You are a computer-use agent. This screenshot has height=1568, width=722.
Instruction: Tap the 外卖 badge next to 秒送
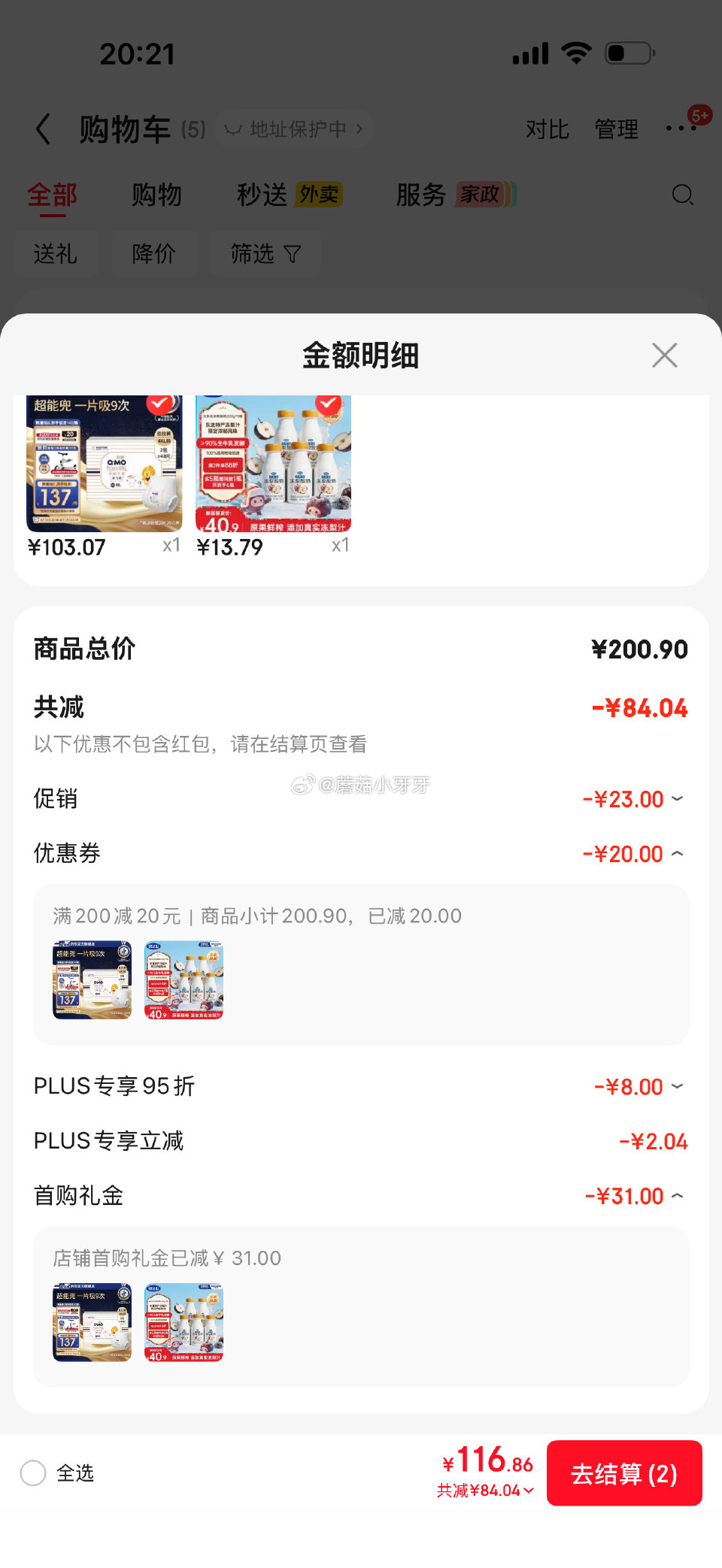[318, 194]
